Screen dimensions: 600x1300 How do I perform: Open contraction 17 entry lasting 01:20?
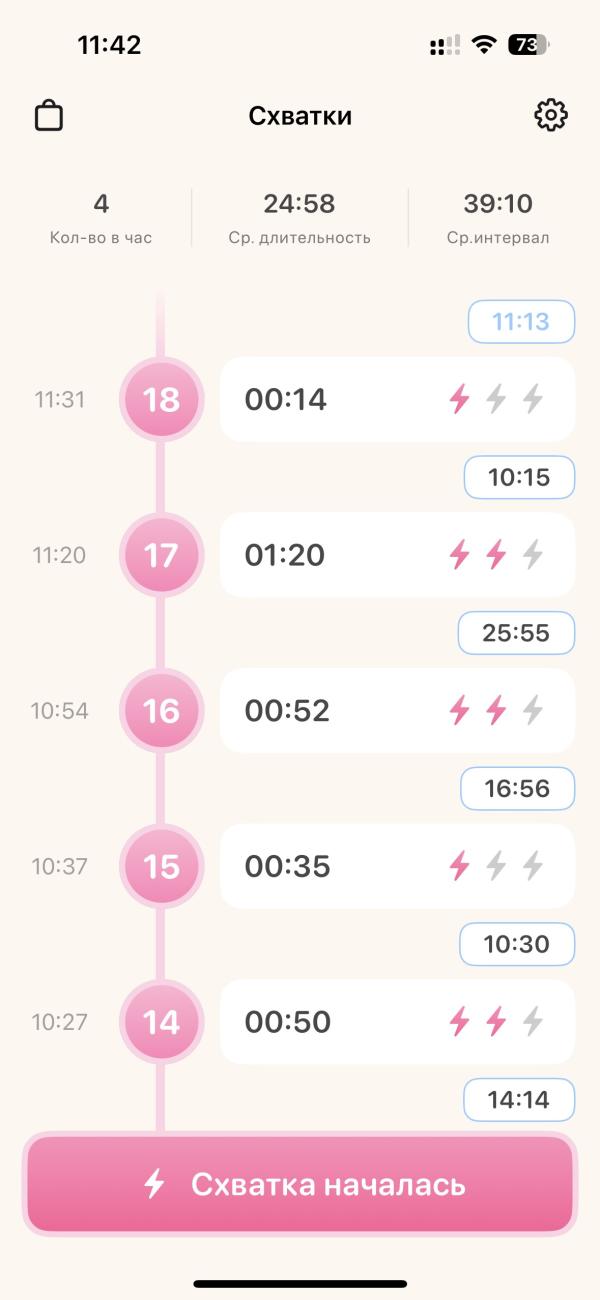coord(397,555)
